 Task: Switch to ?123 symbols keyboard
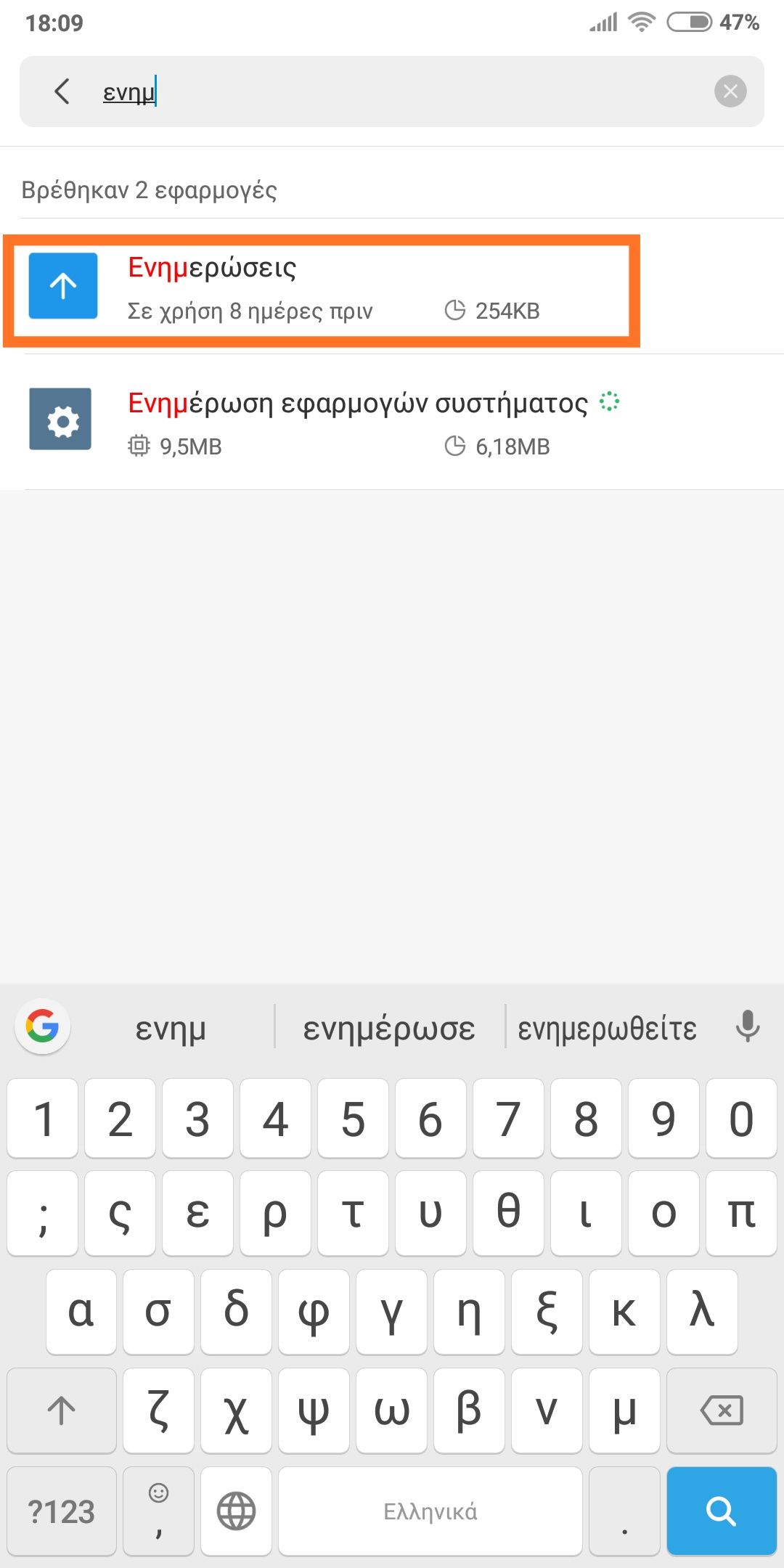click(62, 1511)
